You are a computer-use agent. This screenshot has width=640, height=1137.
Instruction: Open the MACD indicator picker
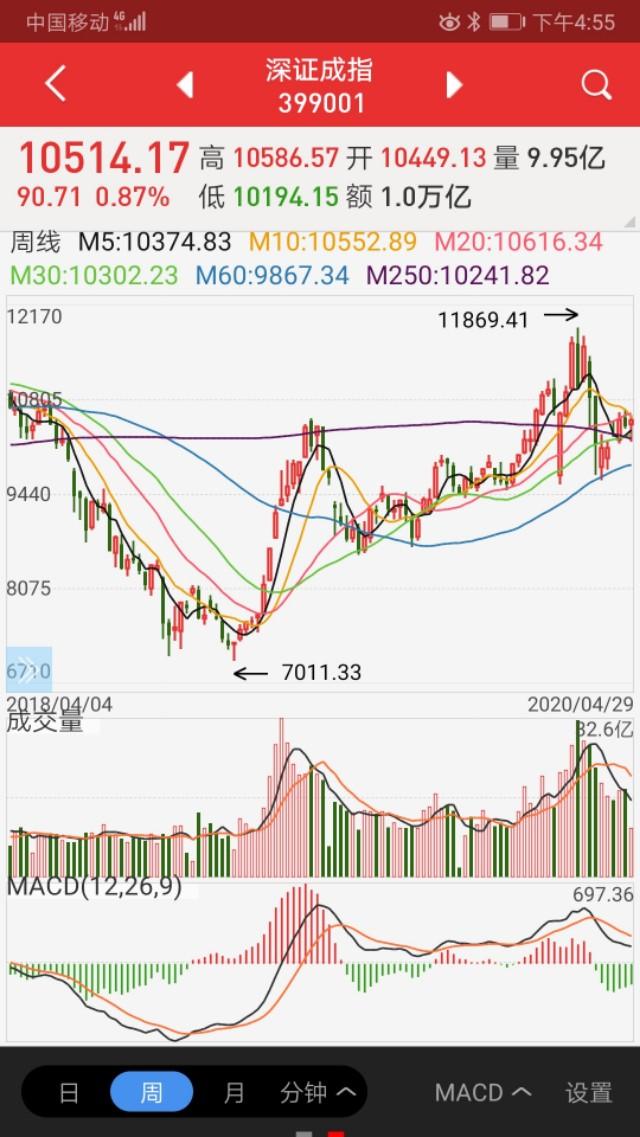pyautogui.click(x=483, y=1092)
